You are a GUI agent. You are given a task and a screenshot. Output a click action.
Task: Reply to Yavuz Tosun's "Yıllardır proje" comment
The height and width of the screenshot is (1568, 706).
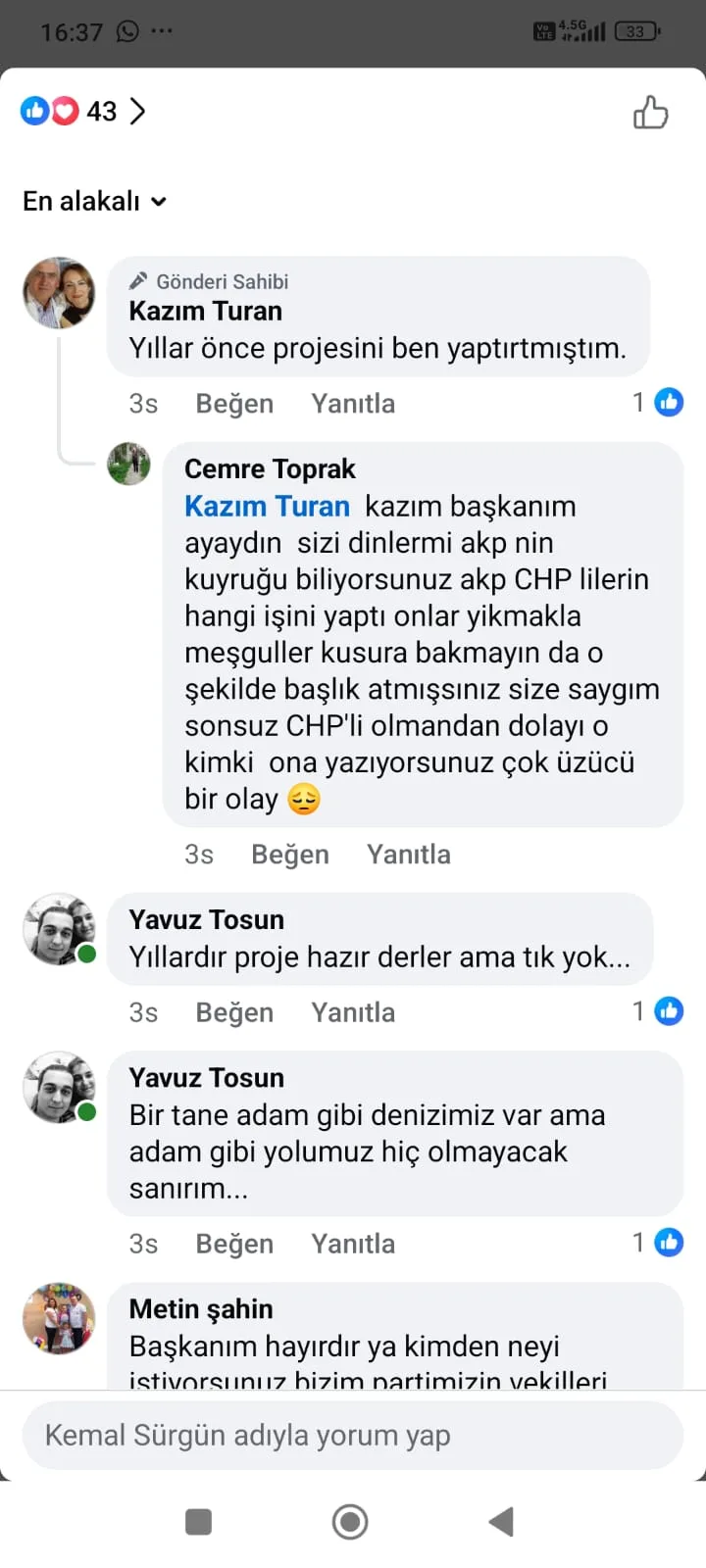click(353, 1012)
